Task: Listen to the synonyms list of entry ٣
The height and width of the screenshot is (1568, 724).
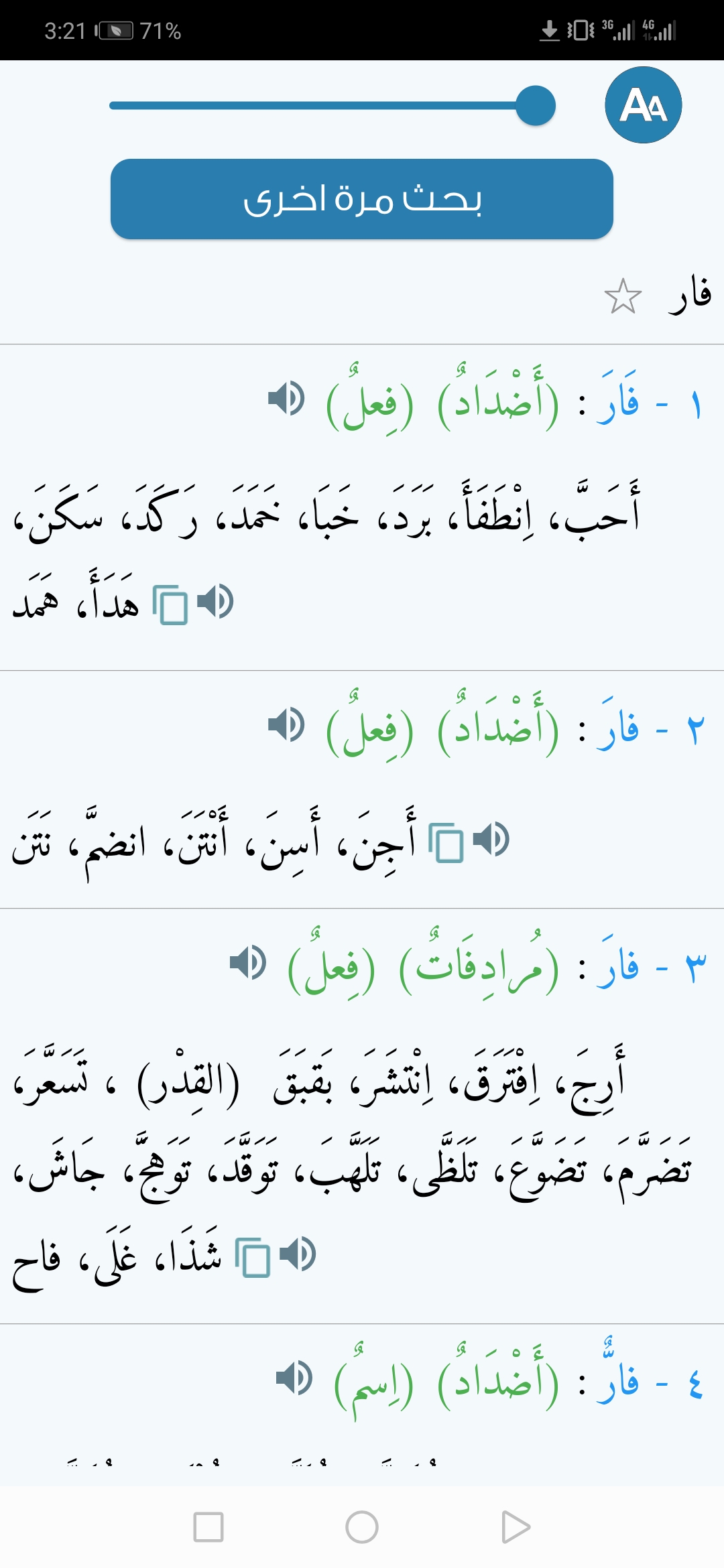Action: coord(298,1254)
